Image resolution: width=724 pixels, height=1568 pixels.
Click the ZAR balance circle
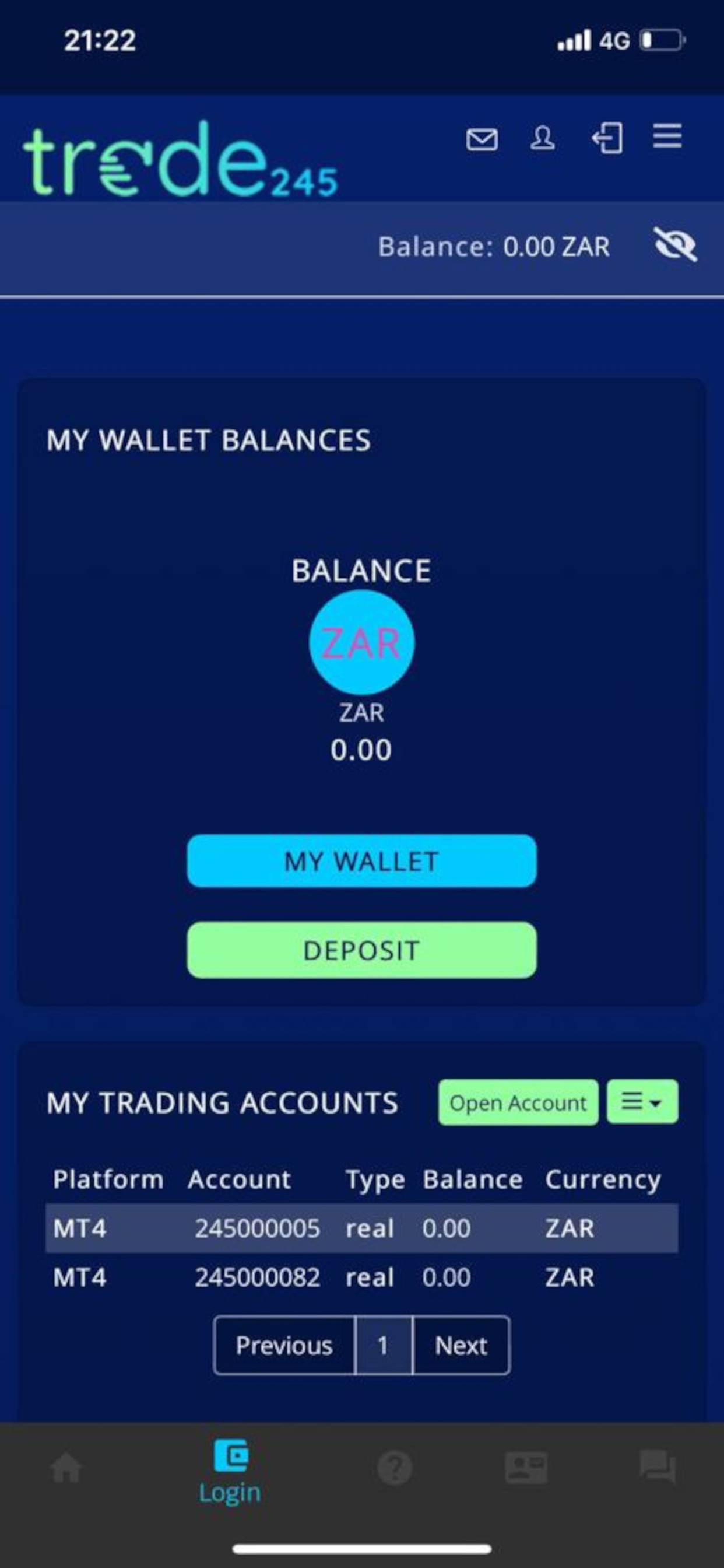point(362,642)
